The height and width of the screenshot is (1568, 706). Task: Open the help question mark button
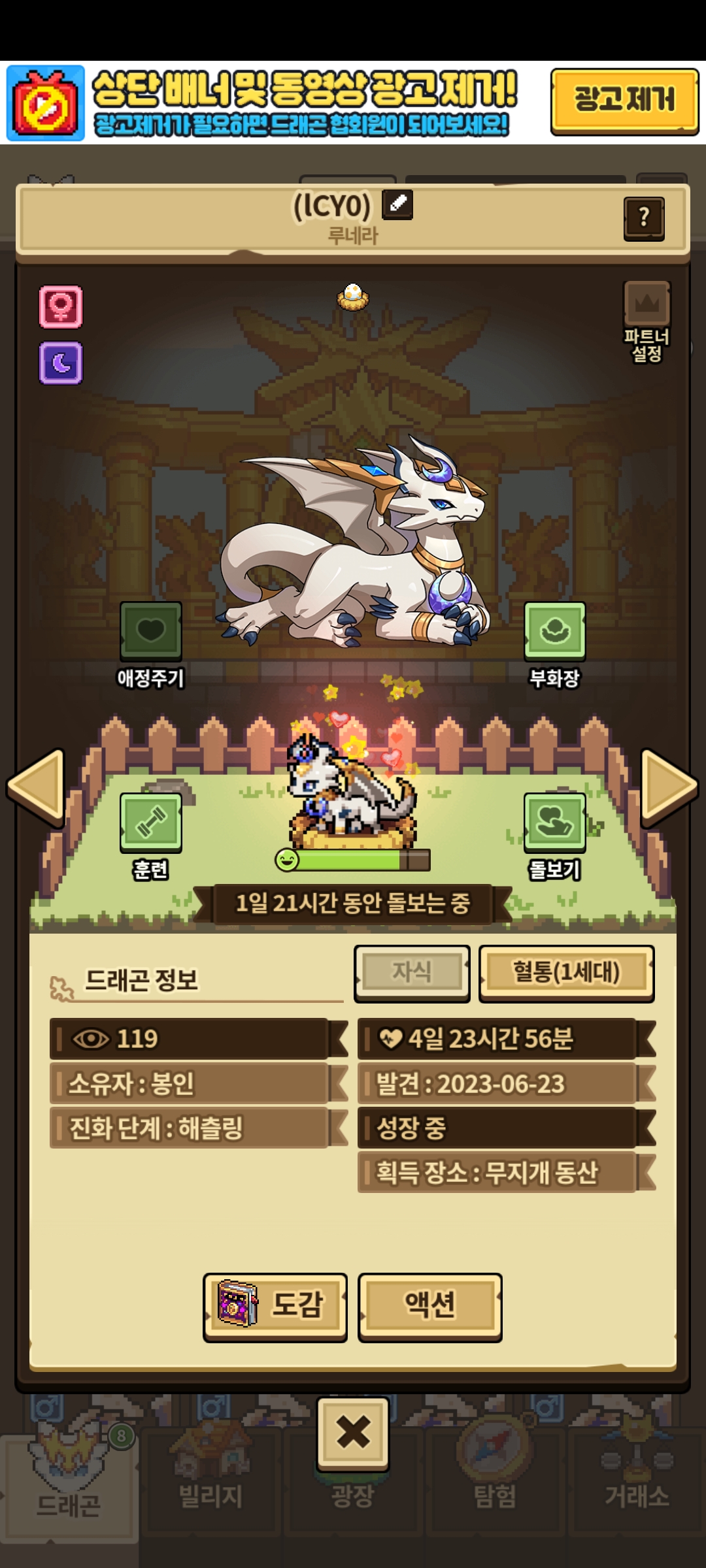tap(644, 218)
